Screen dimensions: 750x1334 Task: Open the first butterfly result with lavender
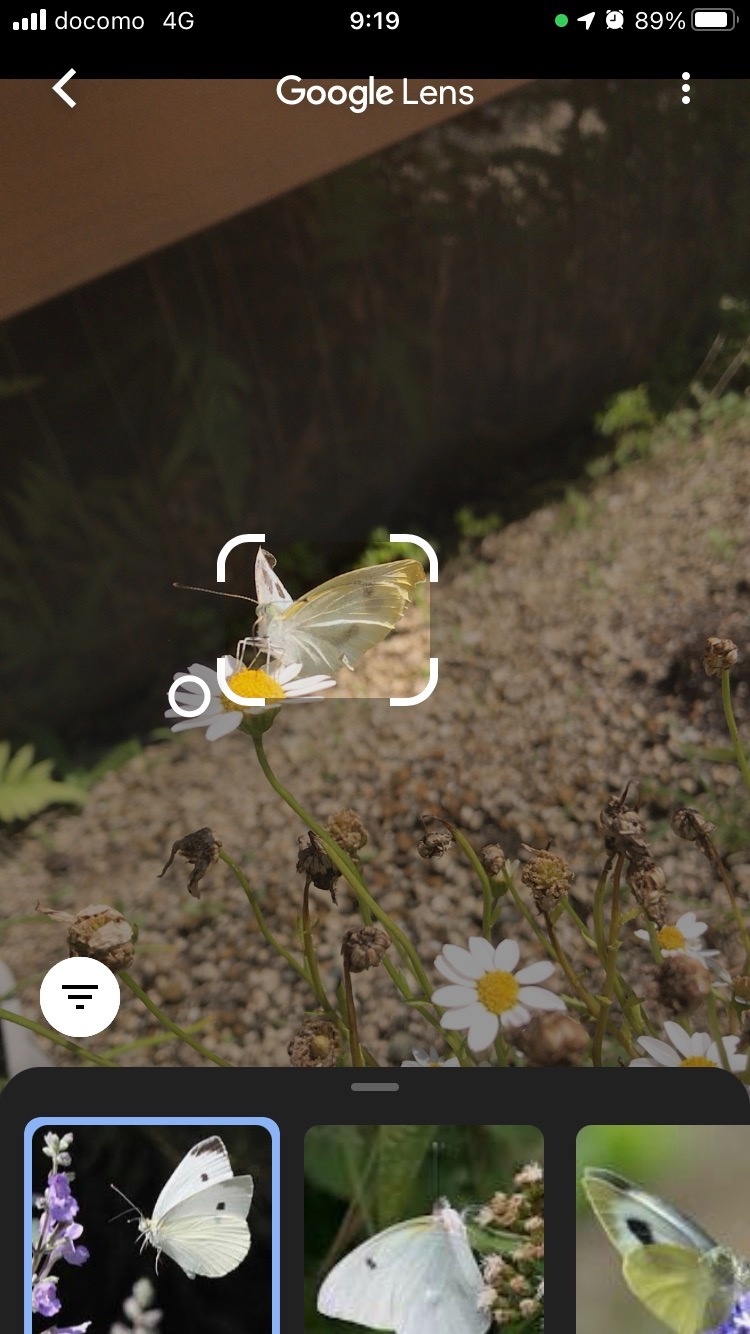152,1227
